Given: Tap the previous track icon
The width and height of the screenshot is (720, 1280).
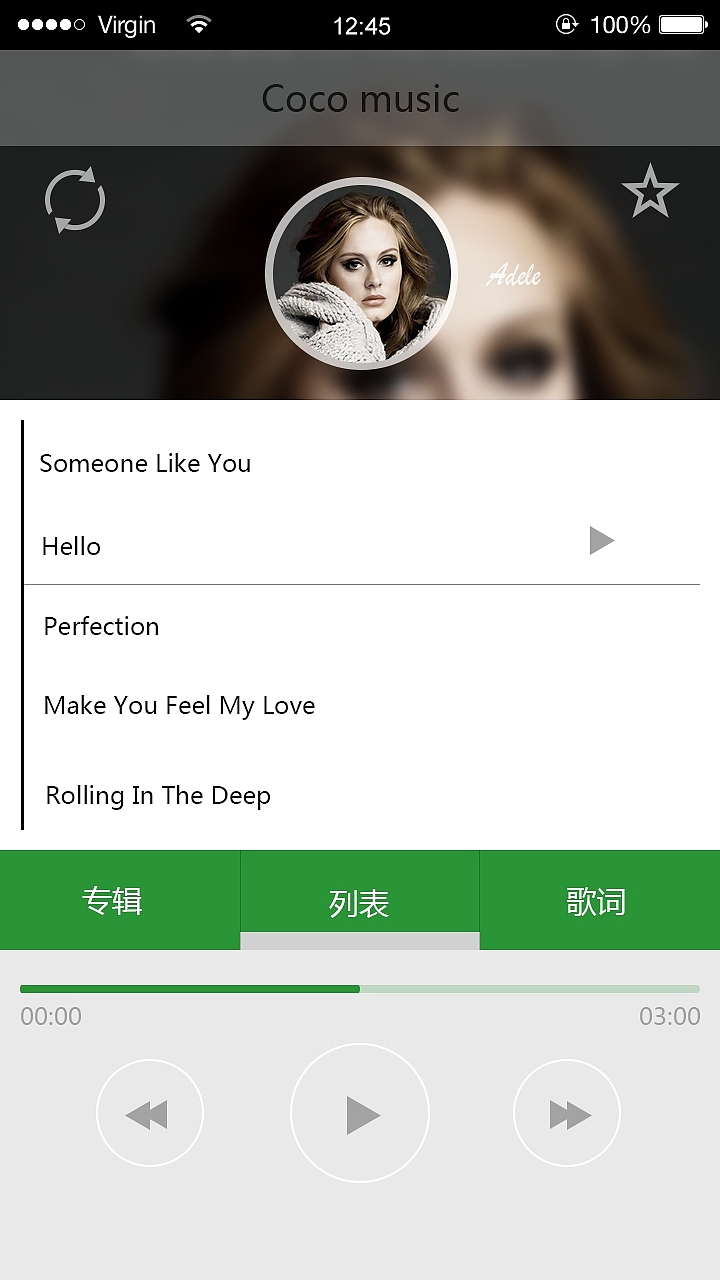Looking at the screenshot, I should pyautogui.click(x=150, y=1112).
